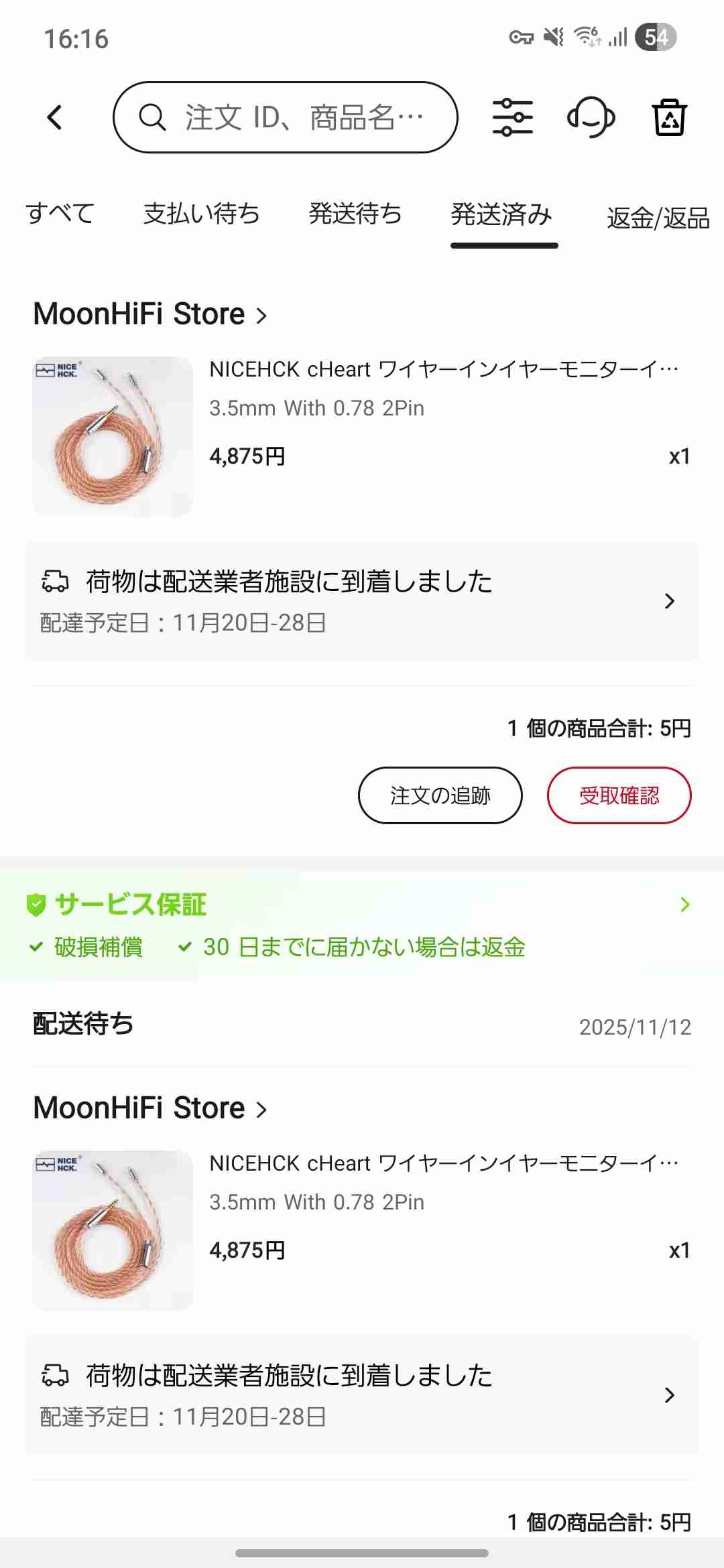
Task: Switch to the 支払い待ち tab
Action: [201, 214]
